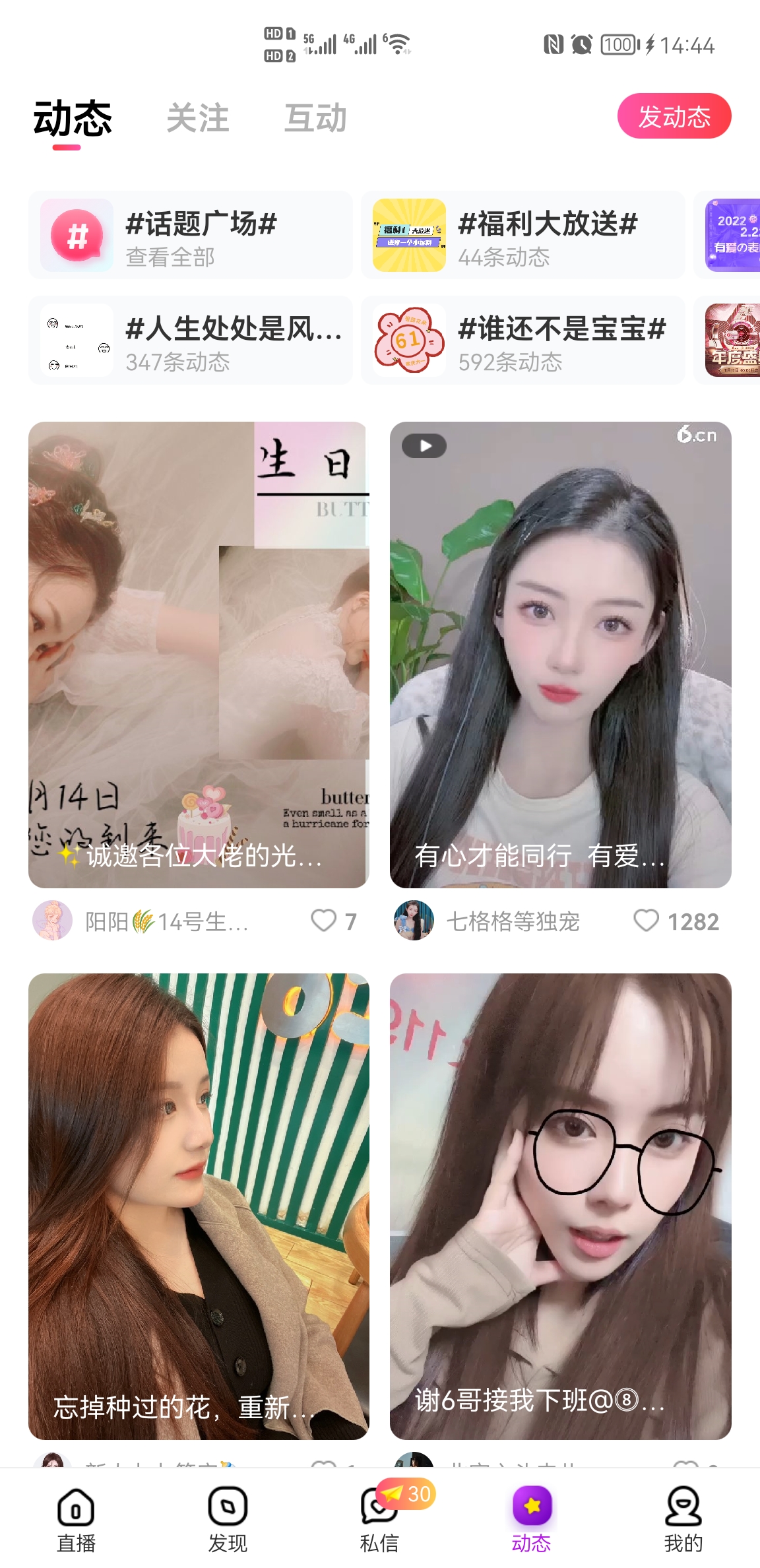The height and width of the screenshot is (1568, 760).
Task: Open the #话题广场# topic square
Action: pos(191,236)
